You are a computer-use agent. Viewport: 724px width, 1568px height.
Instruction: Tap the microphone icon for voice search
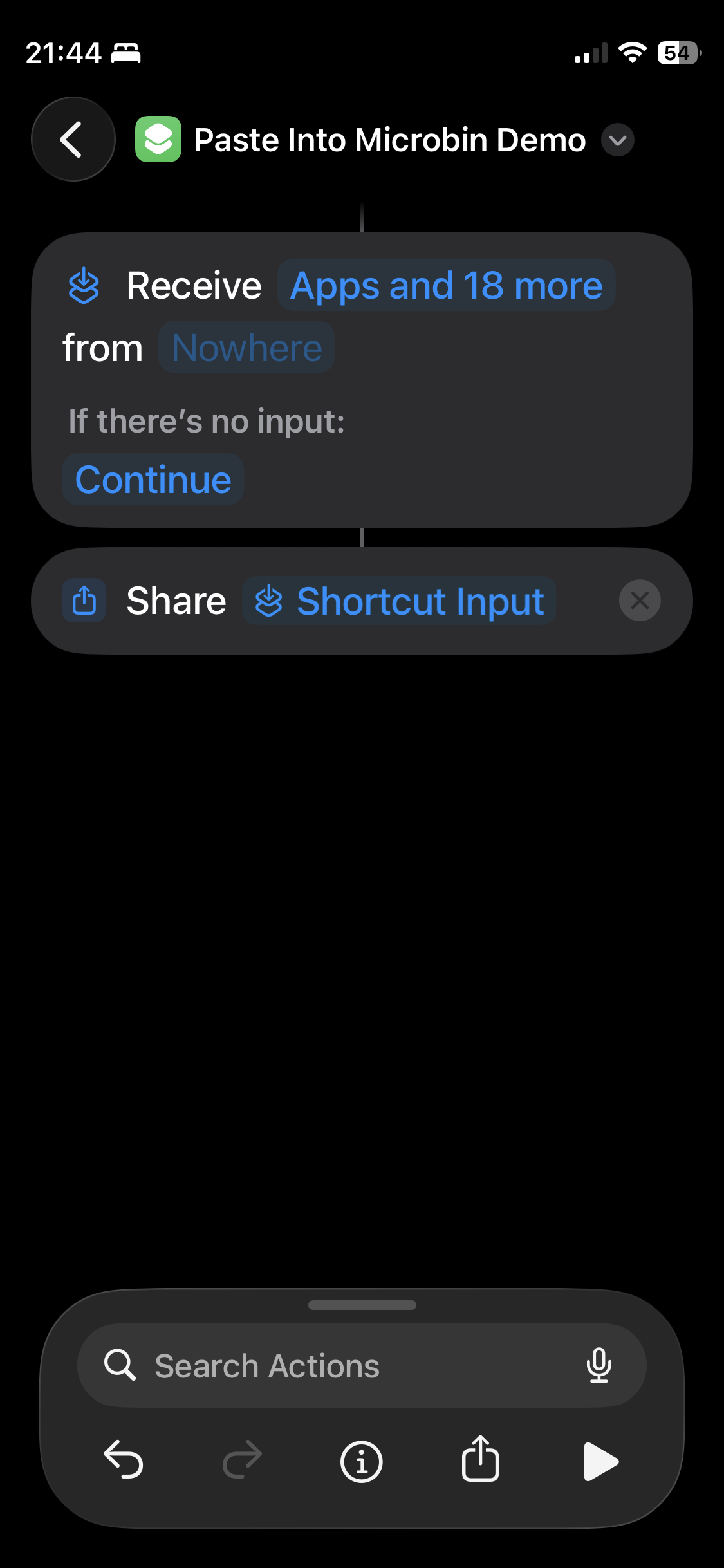(600, 1365)
